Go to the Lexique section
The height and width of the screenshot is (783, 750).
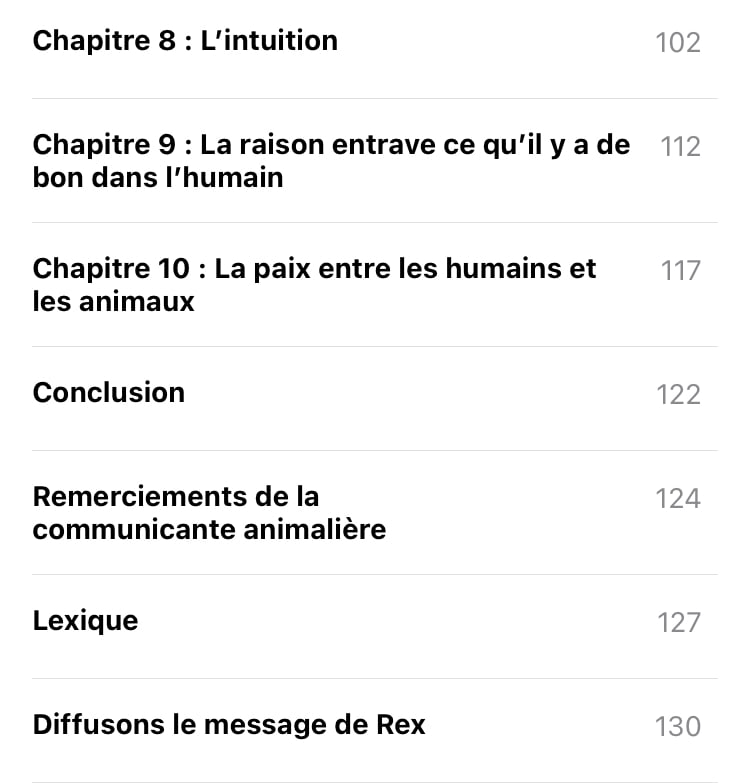pos(86,621)
